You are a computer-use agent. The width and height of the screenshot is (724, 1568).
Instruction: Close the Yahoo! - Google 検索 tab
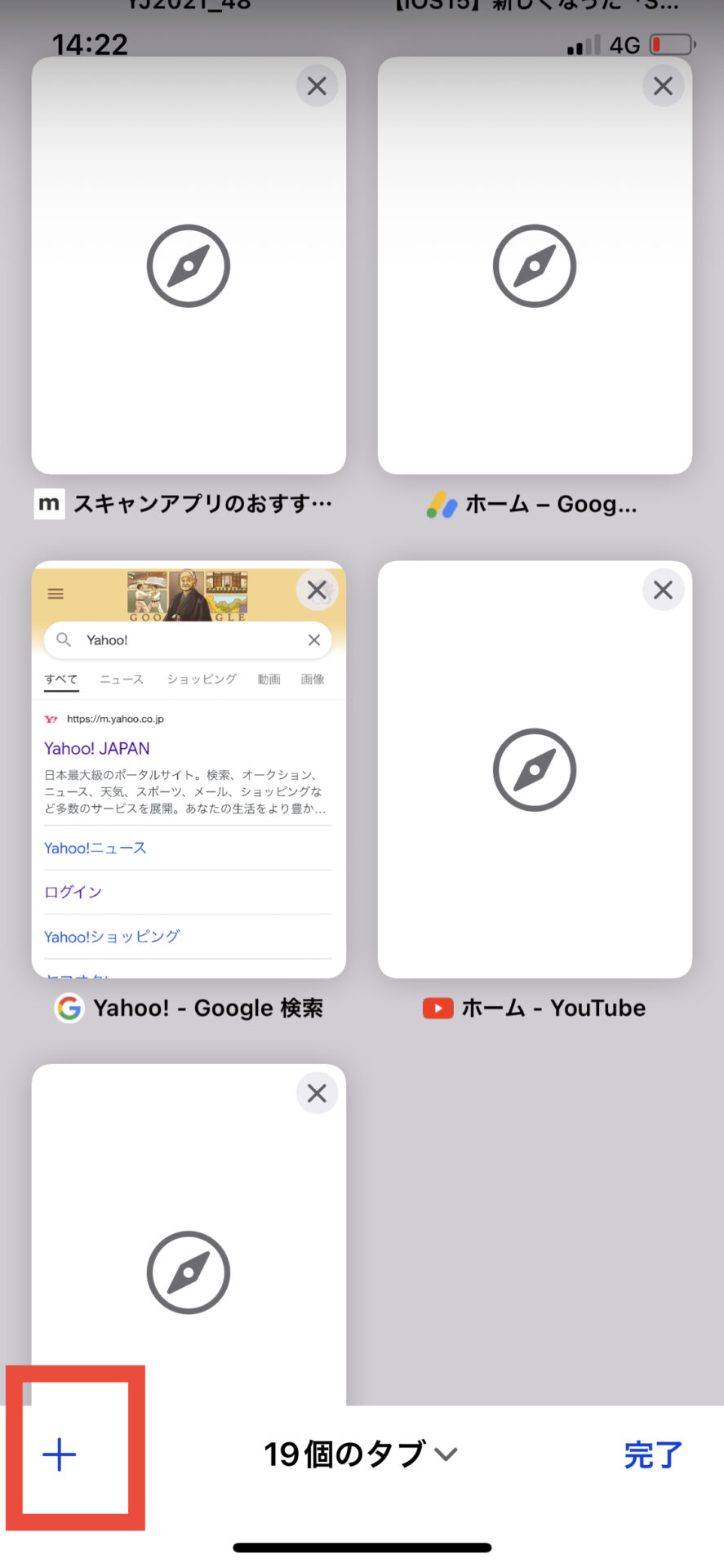pyautogui.click(x=317, y=590)
